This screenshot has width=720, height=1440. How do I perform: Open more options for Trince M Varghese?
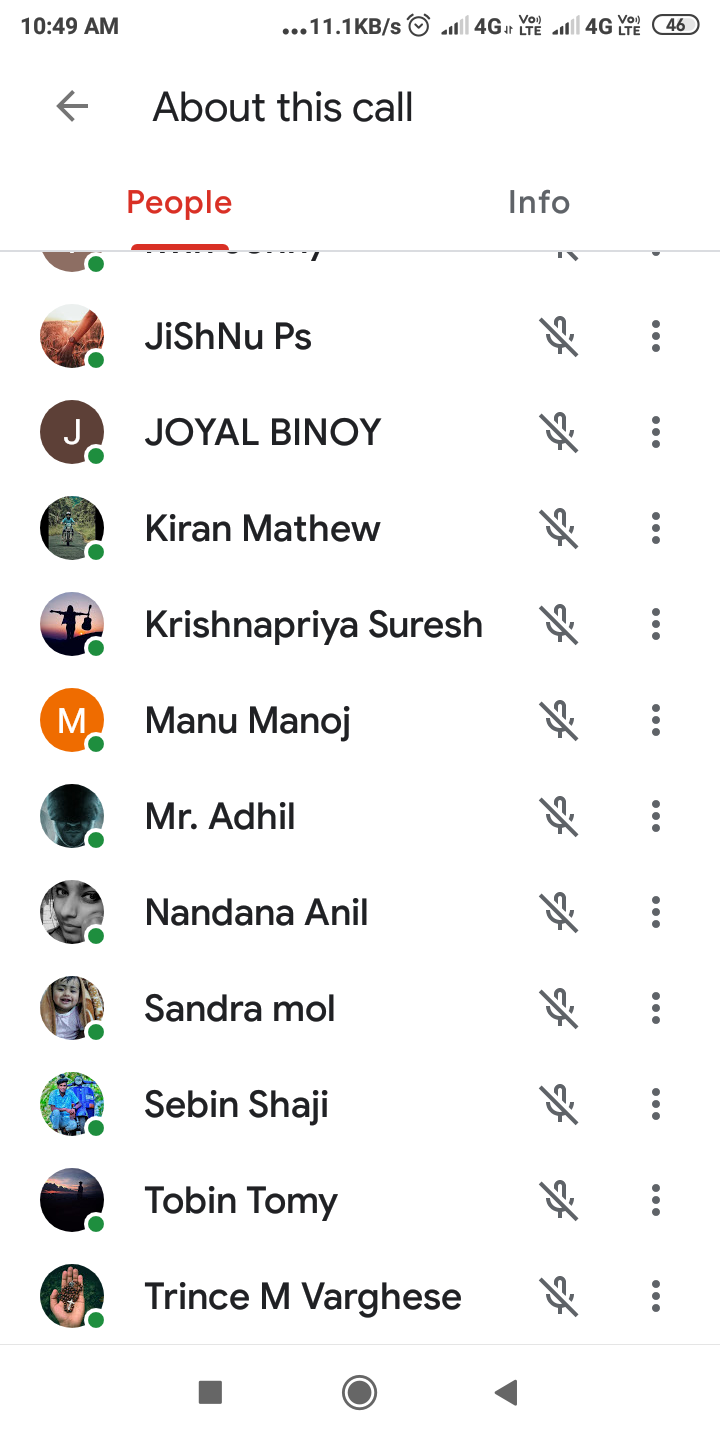pos(656,1296)
